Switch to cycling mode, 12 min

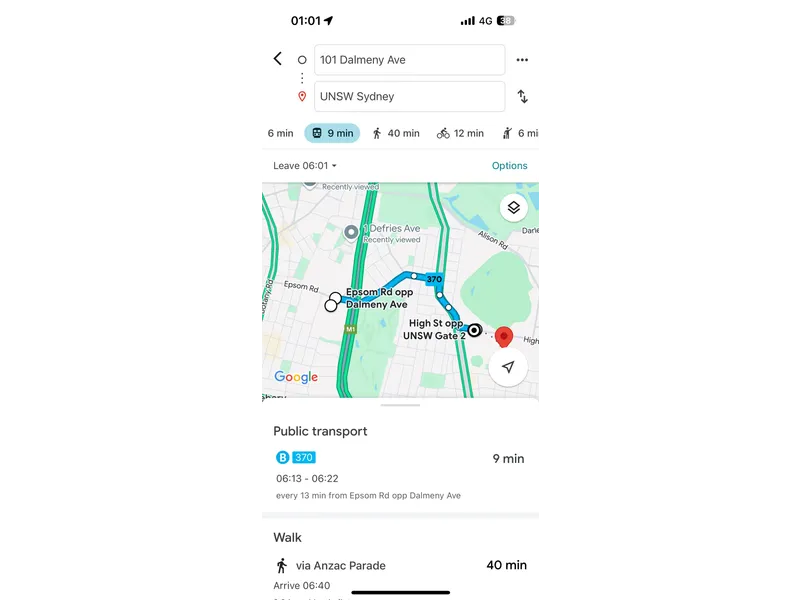(460, 133)
